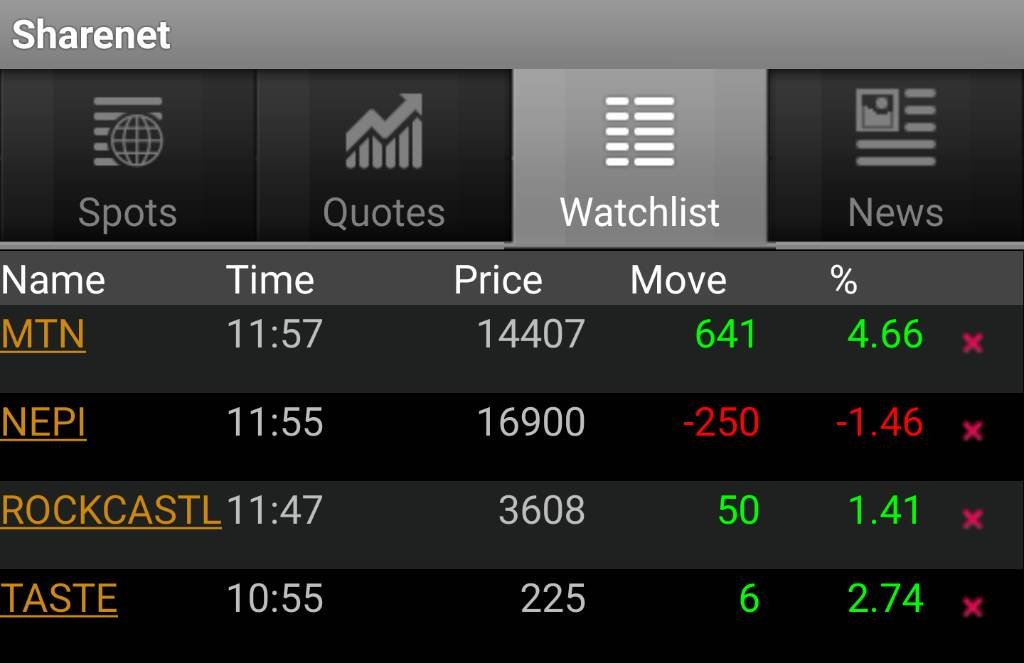
Task: Delete TASTE from the watchlist
Action: 972,607
